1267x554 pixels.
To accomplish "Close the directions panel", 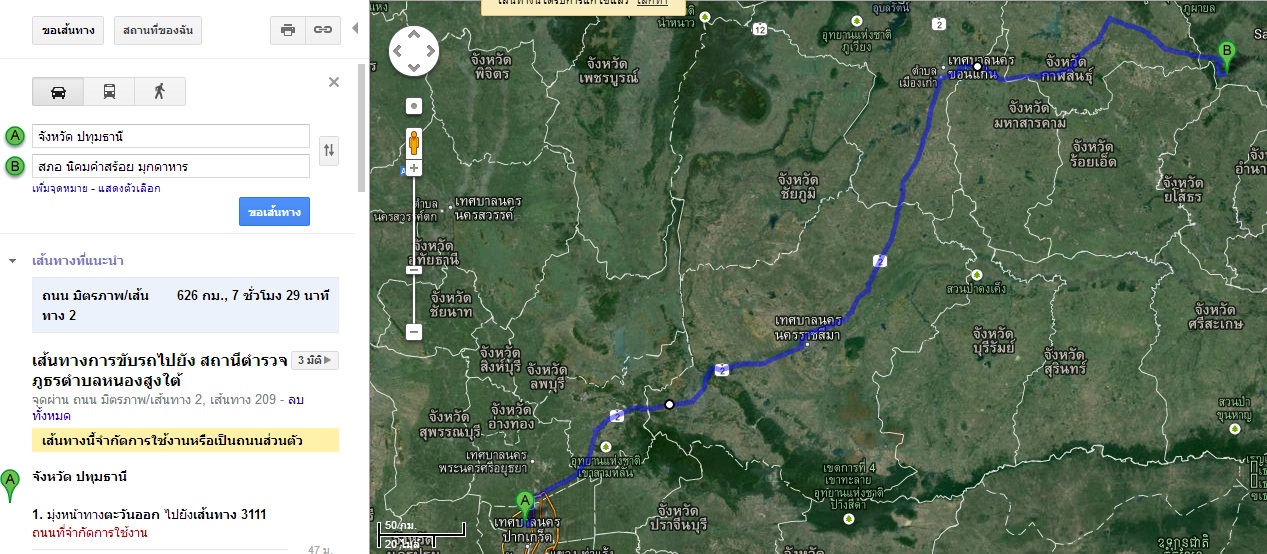I will (334, 82).
